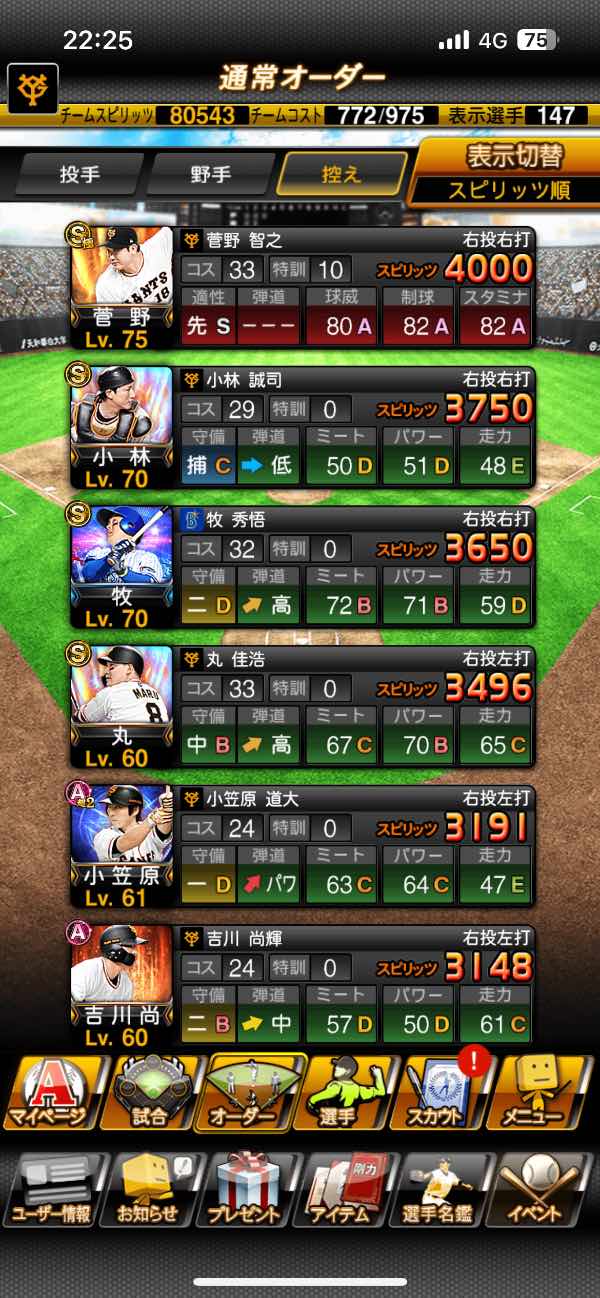View お知らせ announcements
The width and height of the screenshot is (600, 1298).
coord(149,1190)
